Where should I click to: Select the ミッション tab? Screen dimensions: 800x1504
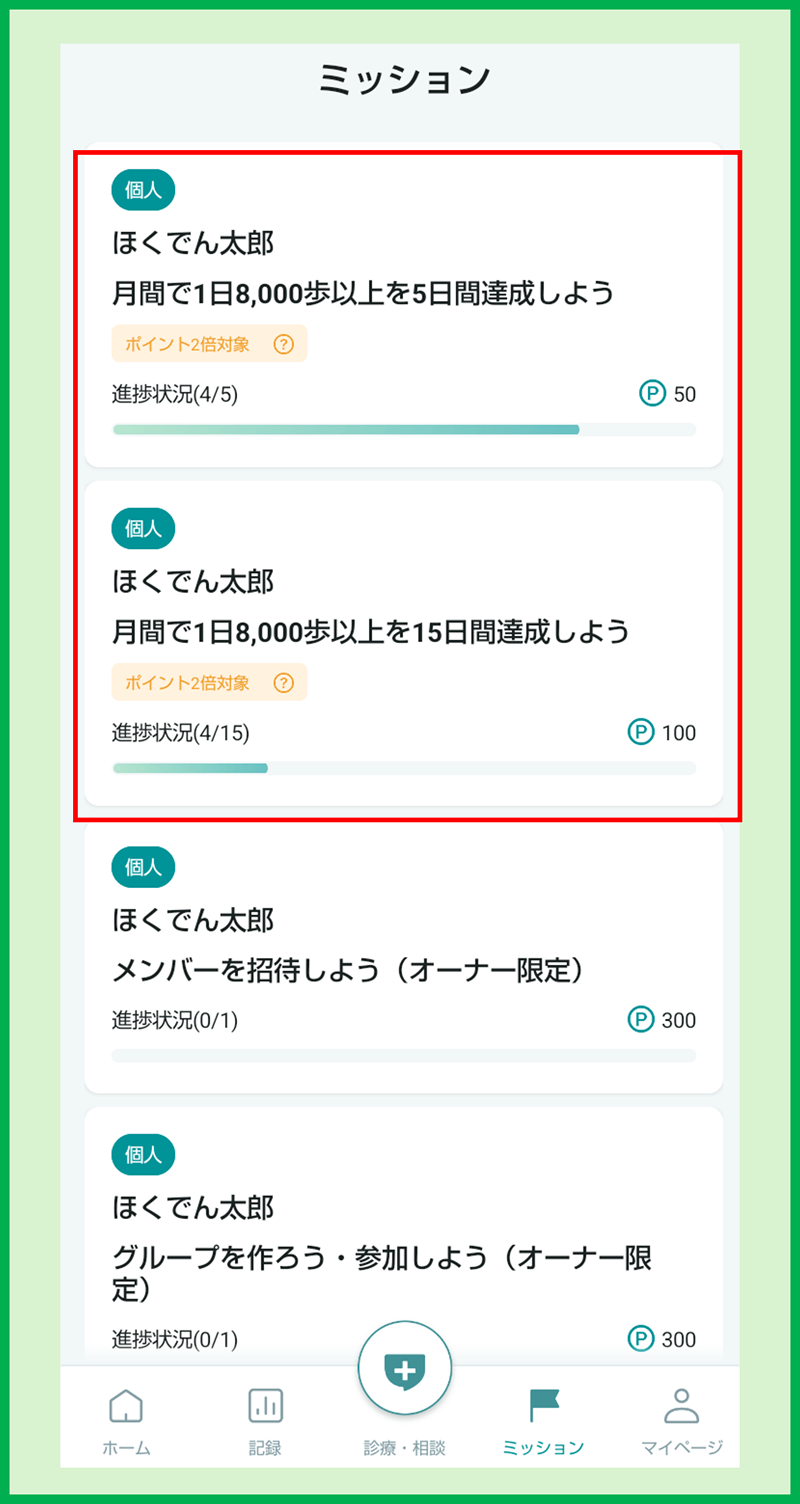tap(543, 1421)
